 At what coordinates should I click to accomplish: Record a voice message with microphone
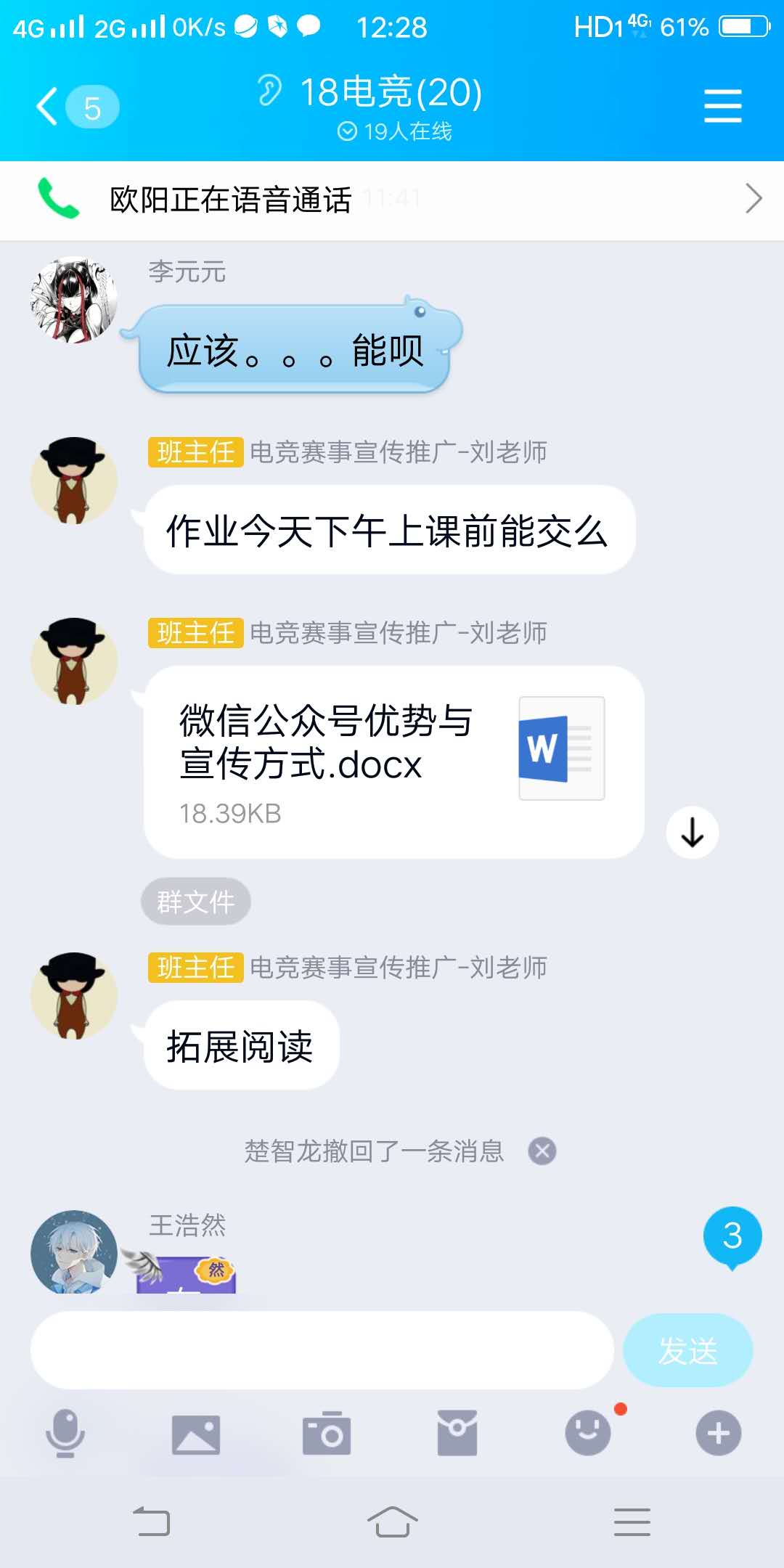[65, 1433]
